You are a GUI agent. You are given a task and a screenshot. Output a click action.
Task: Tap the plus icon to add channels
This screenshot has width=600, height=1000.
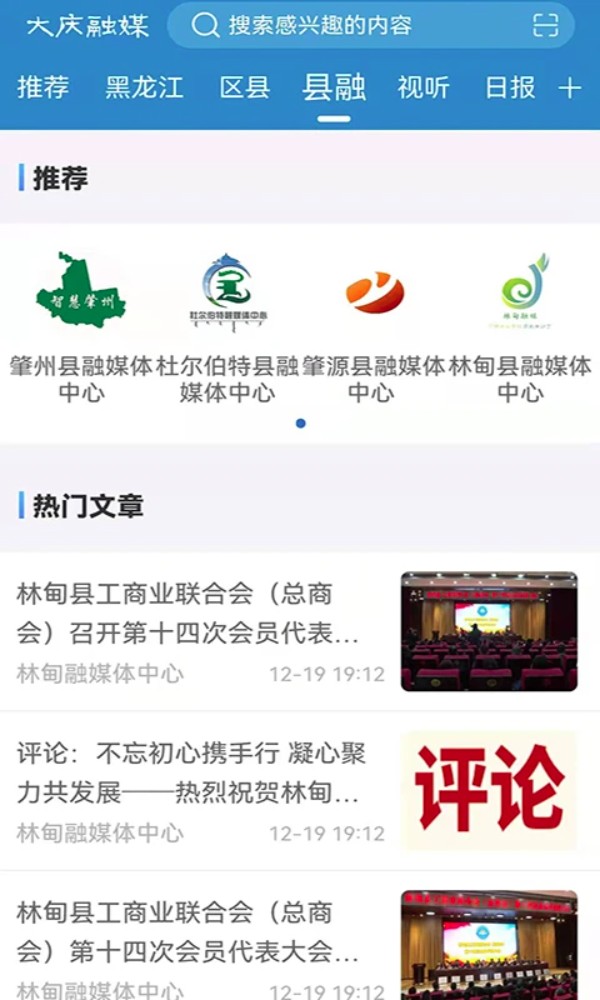coord(569,88)
